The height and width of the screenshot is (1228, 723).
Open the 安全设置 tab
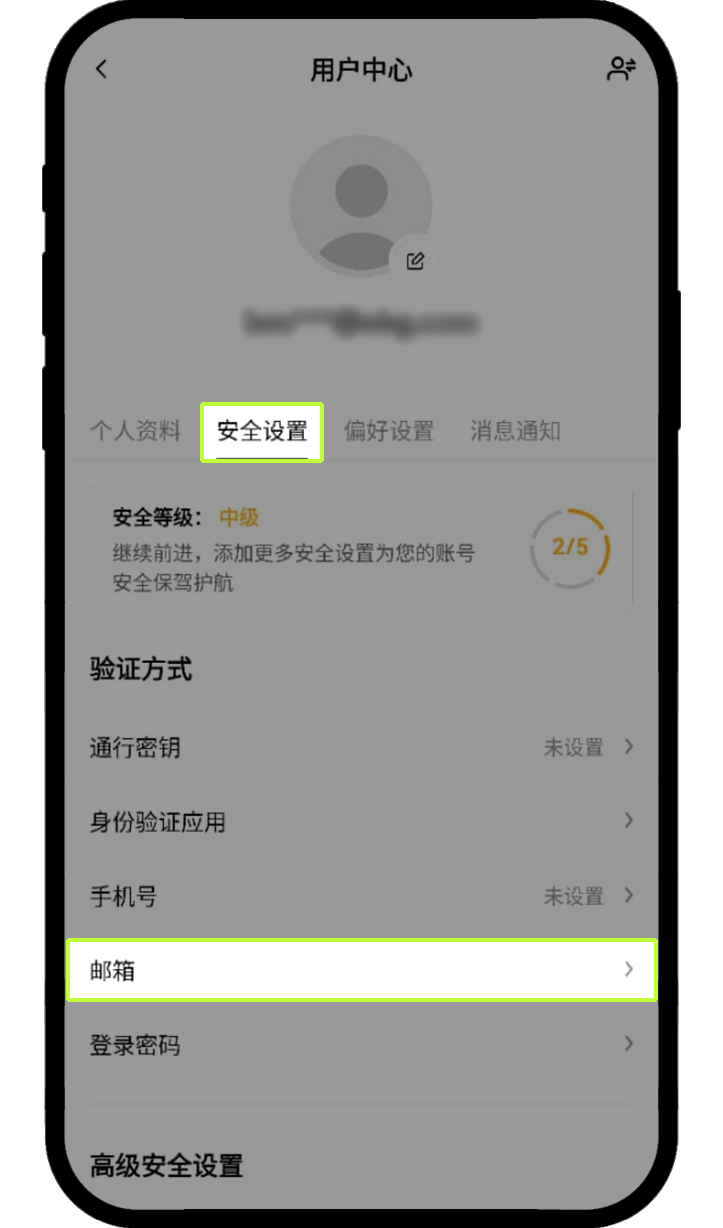(x=262, y=430)
